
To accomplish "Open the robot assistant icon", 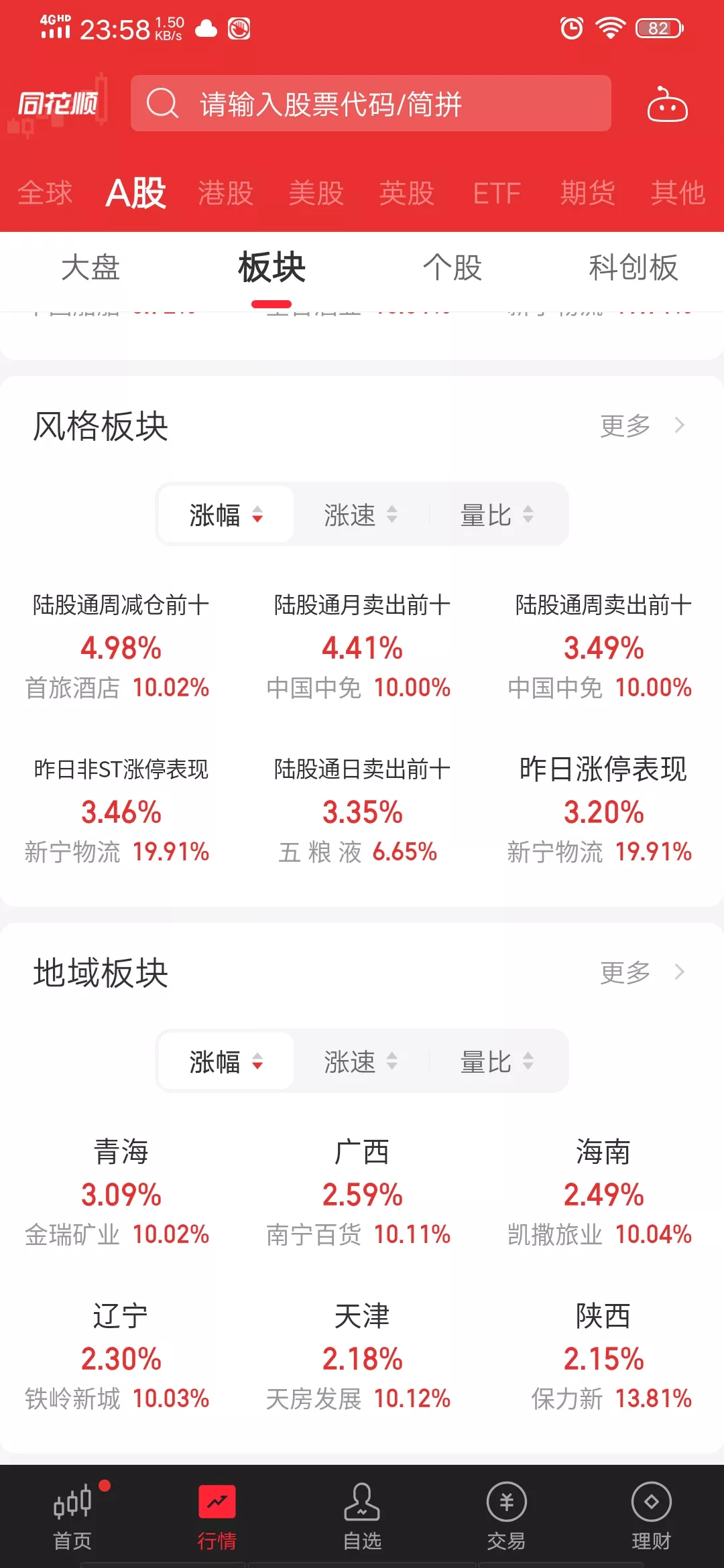I will point(666,105).
